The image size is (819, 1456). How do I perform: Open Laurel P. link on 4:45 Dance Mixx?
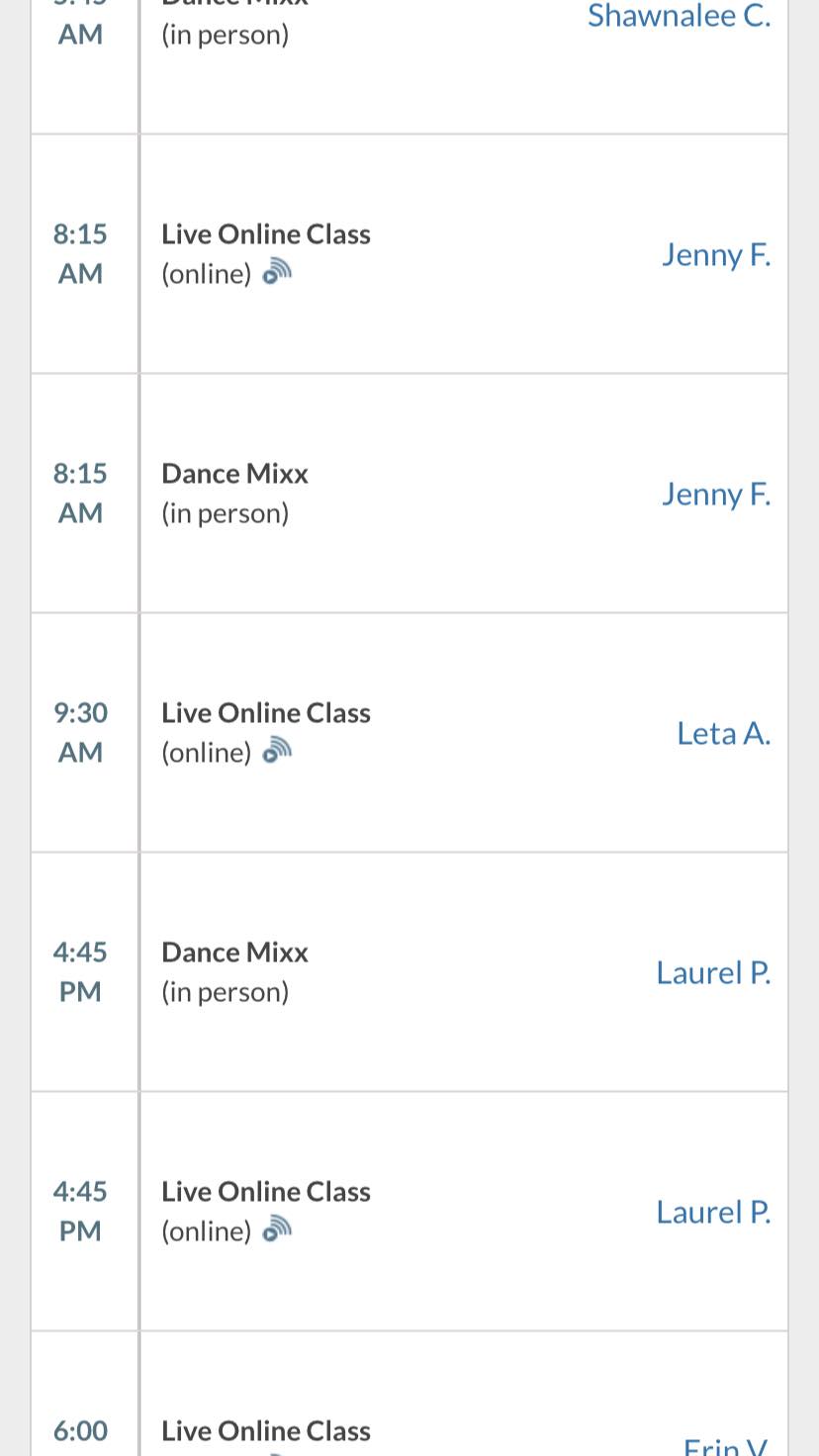pyautogui.click(x=712, y=973)
